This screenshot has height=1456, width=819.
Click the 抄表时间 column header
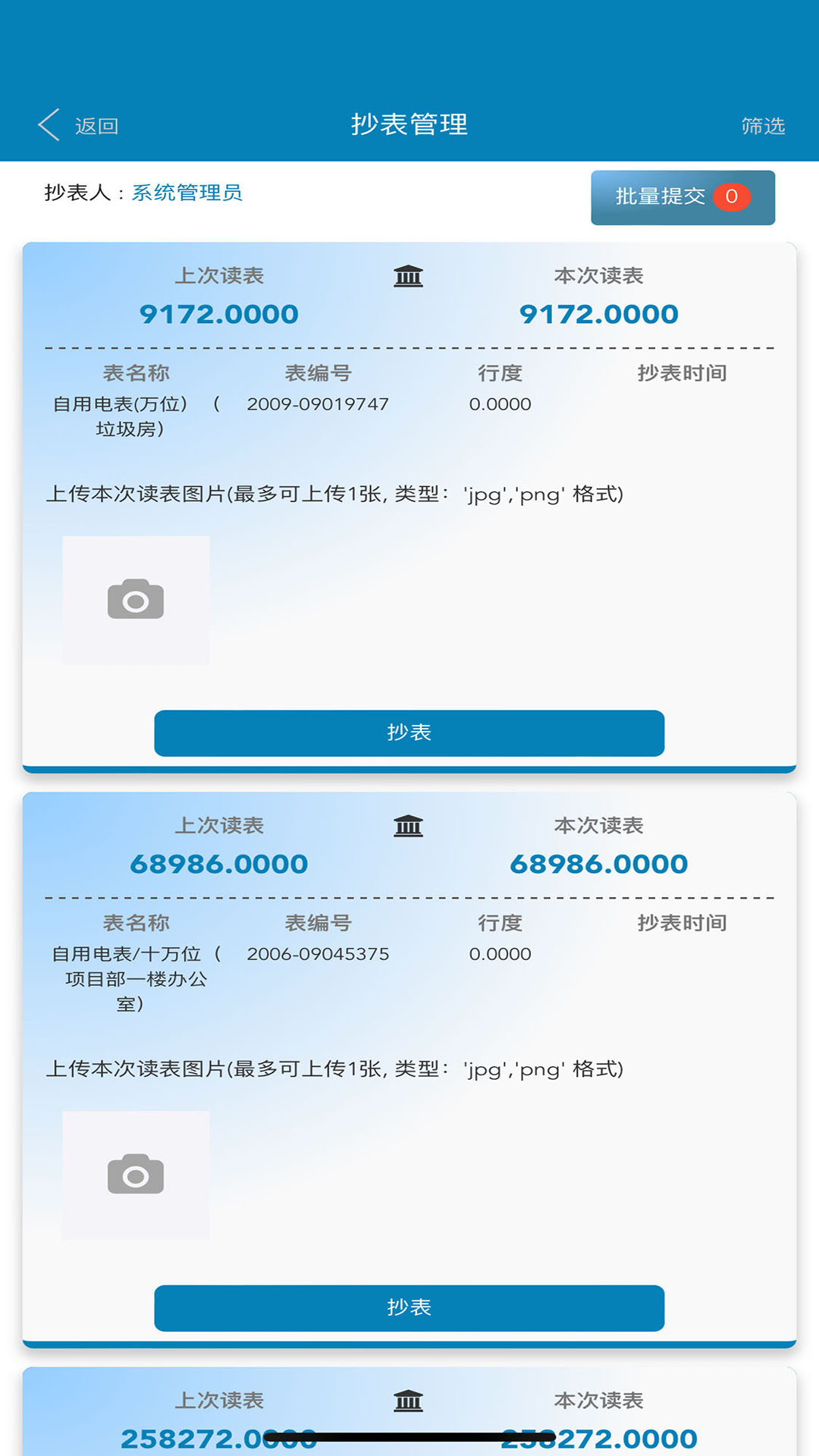682,372
